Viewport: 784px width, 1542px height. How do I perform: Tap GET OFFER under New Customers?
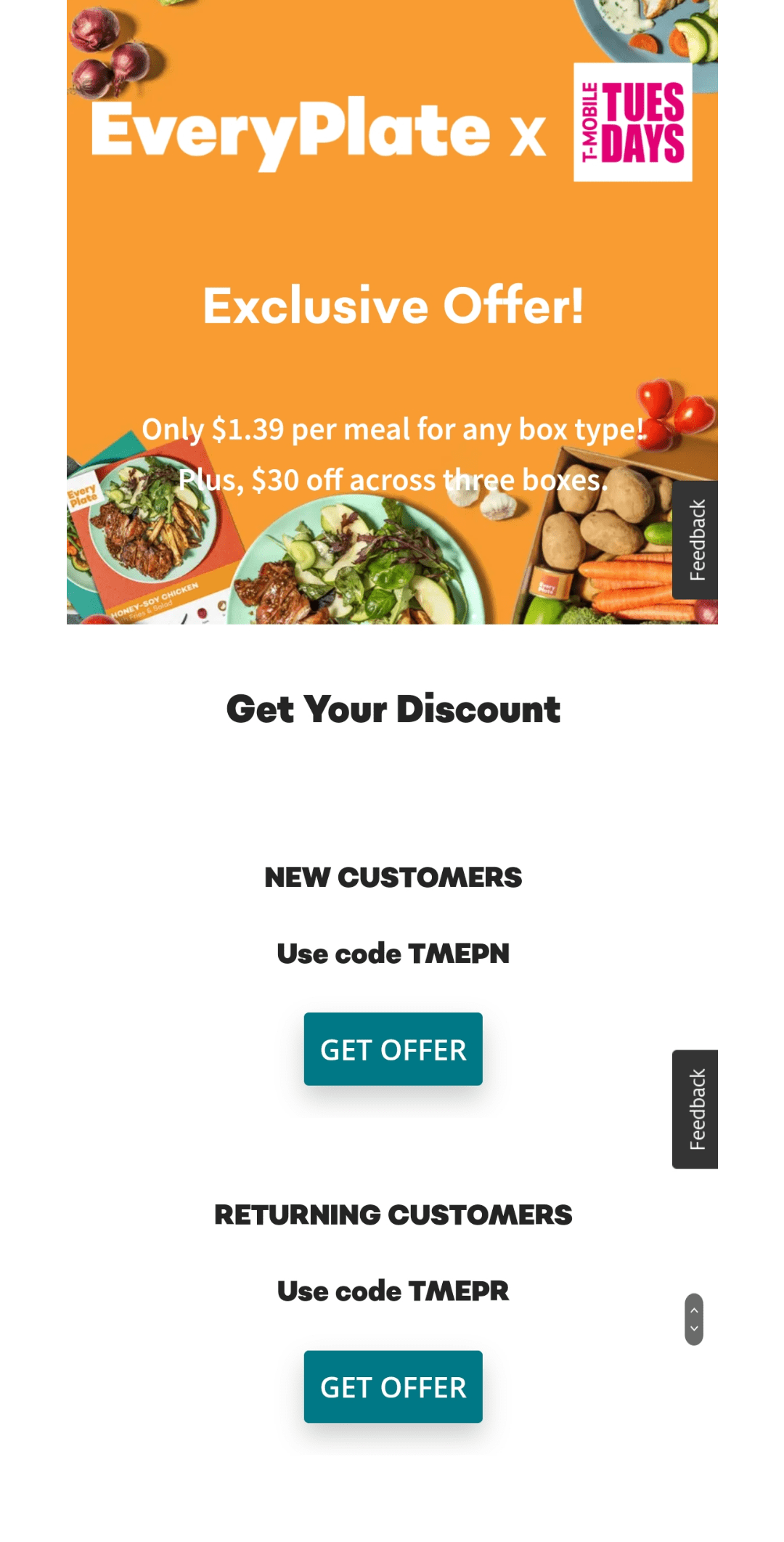393,1049
